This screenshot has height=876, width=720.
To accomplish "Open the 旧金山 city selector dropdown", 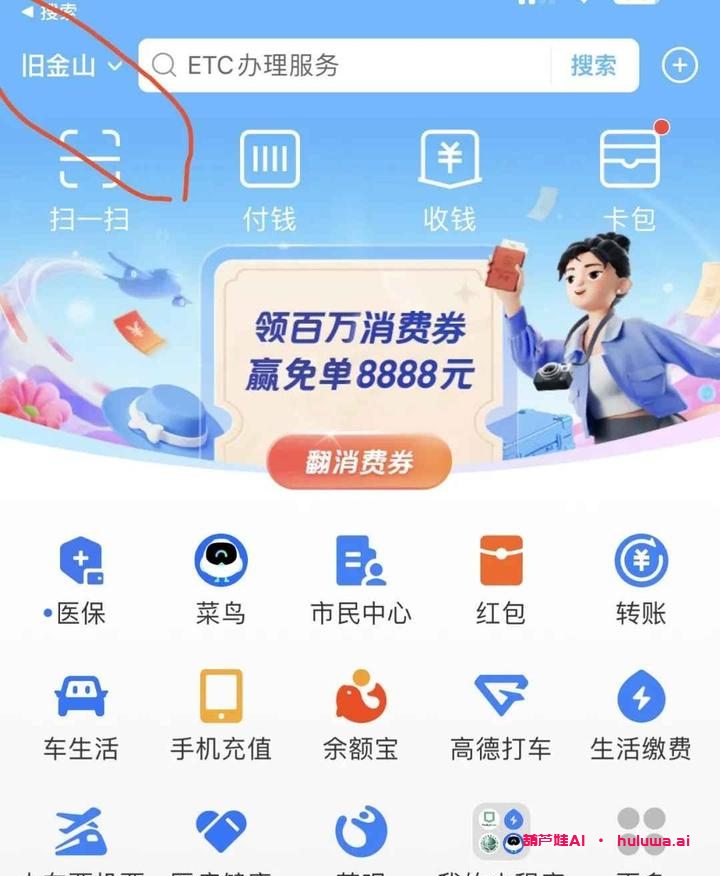I will pyautogui.click(x=71, y=66).
